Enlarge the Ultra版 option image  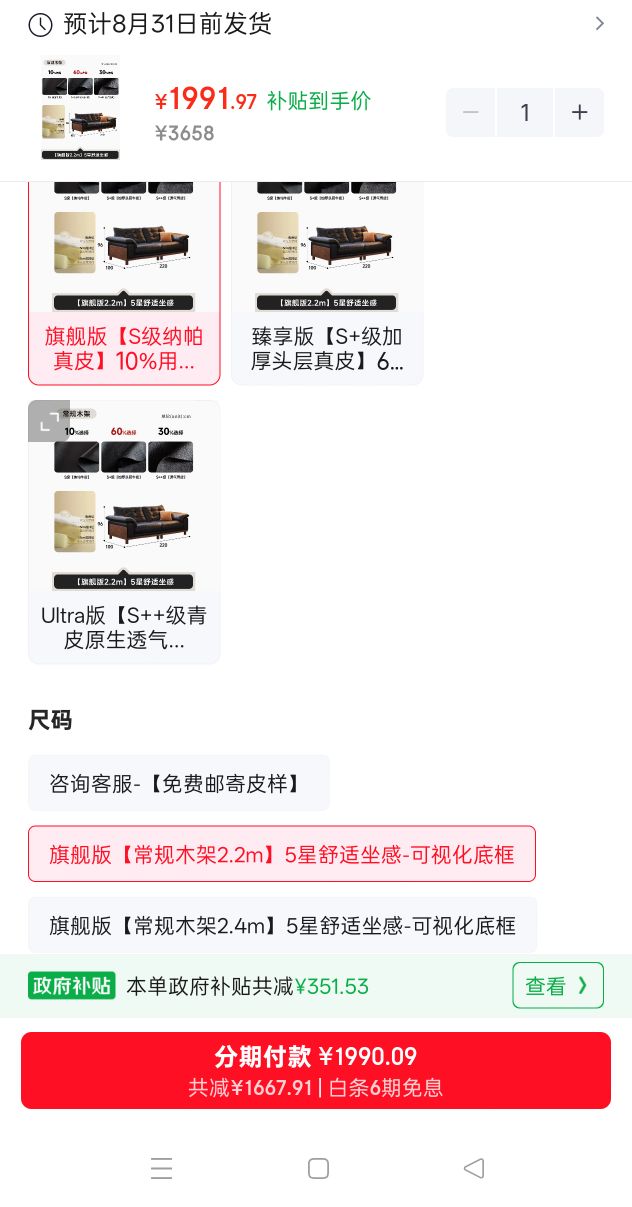coord(49,421)
